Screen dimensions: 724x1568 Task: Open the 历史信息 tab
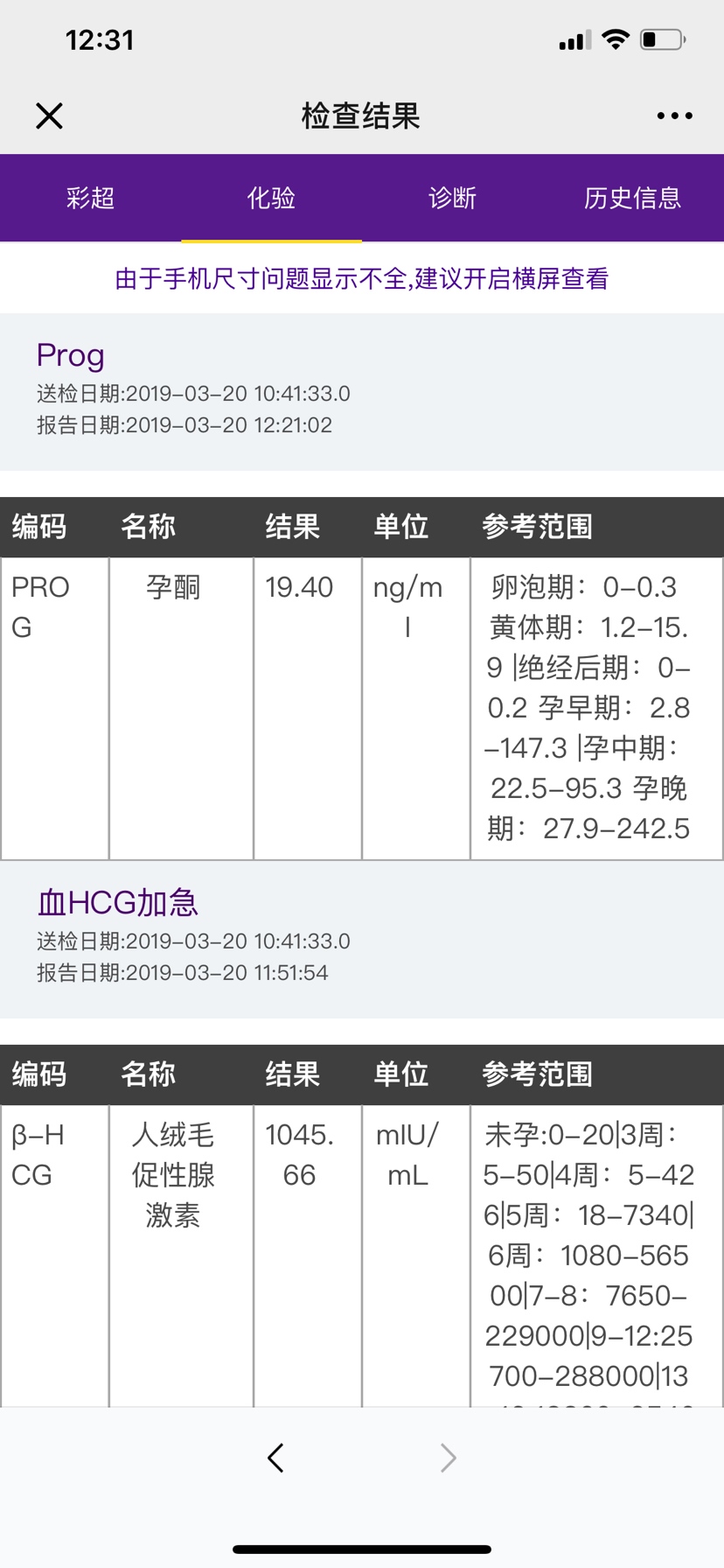tap(633, 198)
